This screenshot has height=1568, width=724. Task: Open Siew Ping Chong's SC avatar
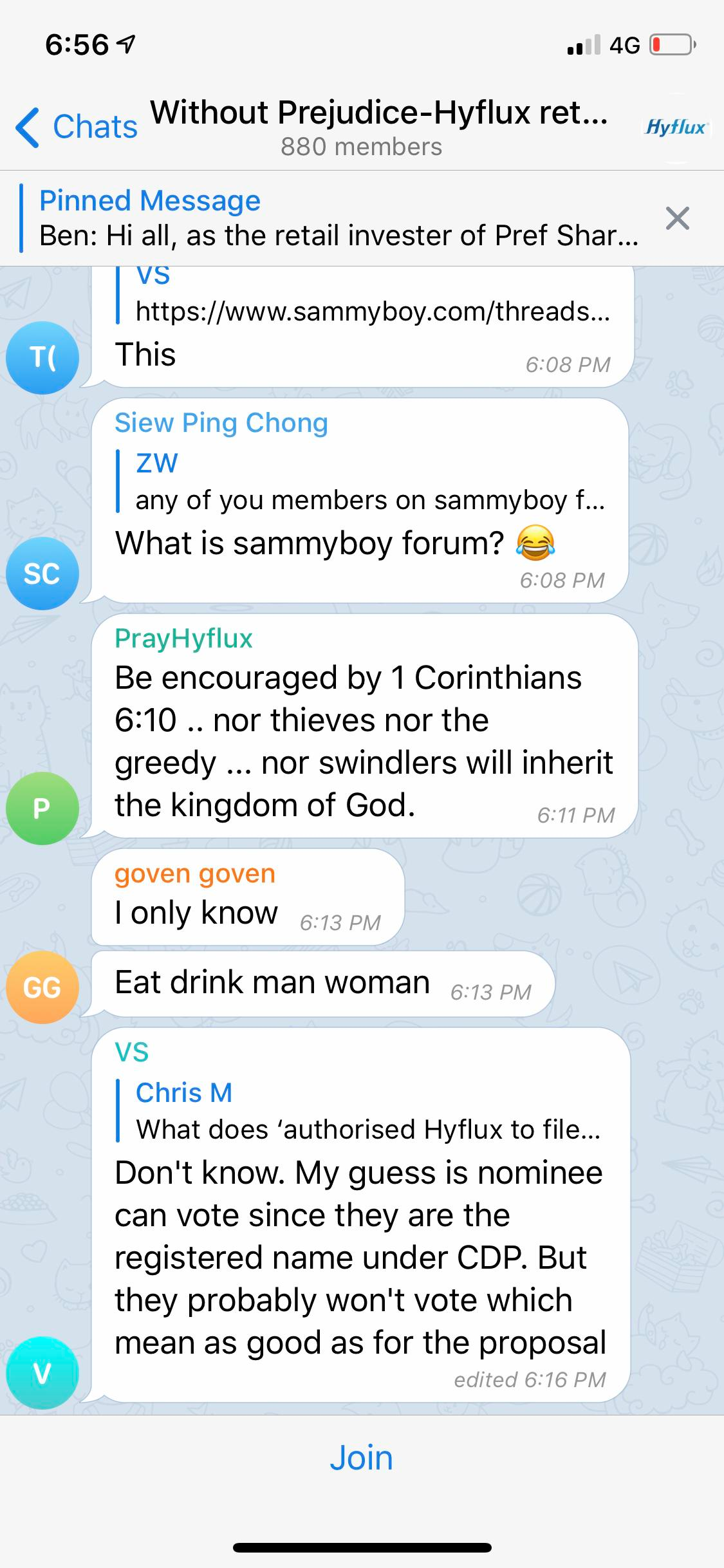coord(42,573)
